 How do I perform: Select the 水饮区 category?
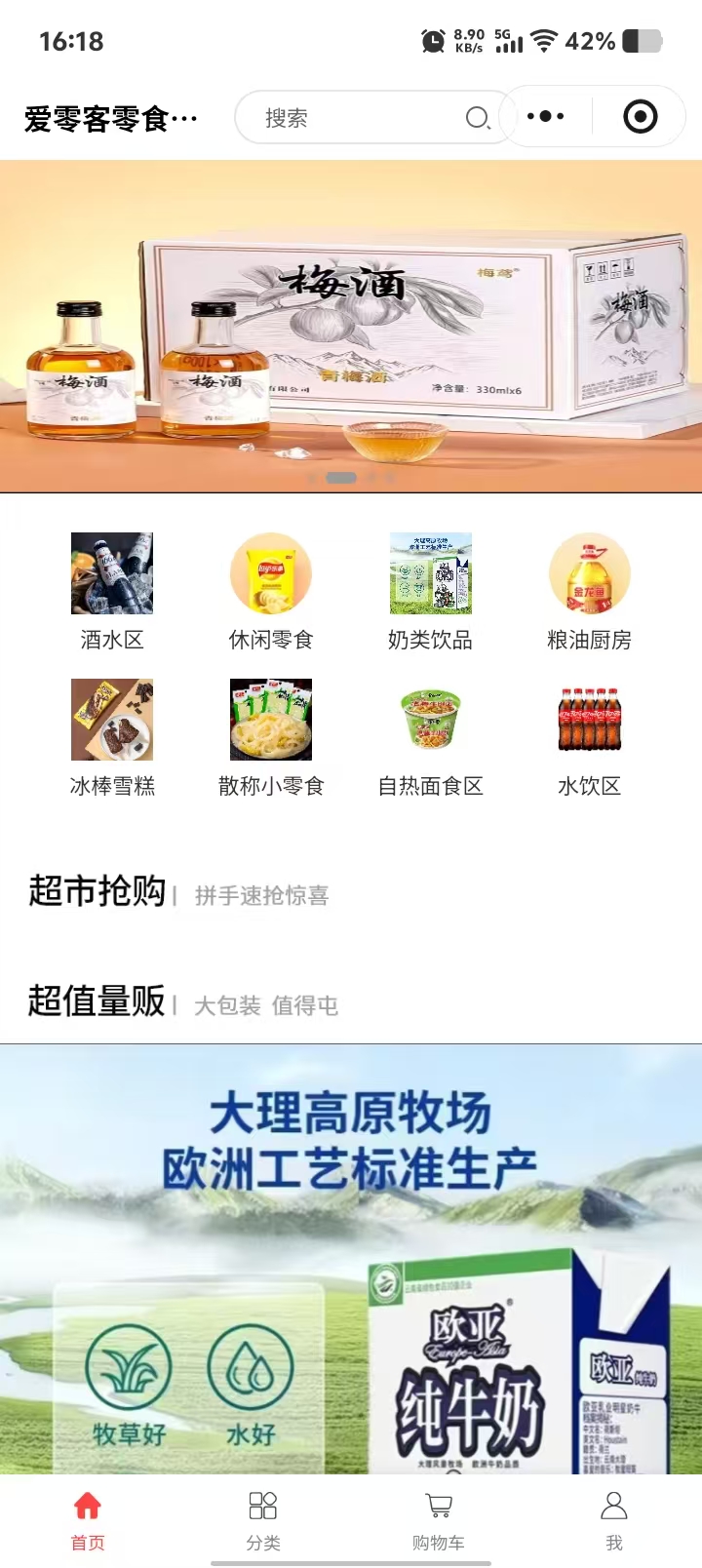589,737
